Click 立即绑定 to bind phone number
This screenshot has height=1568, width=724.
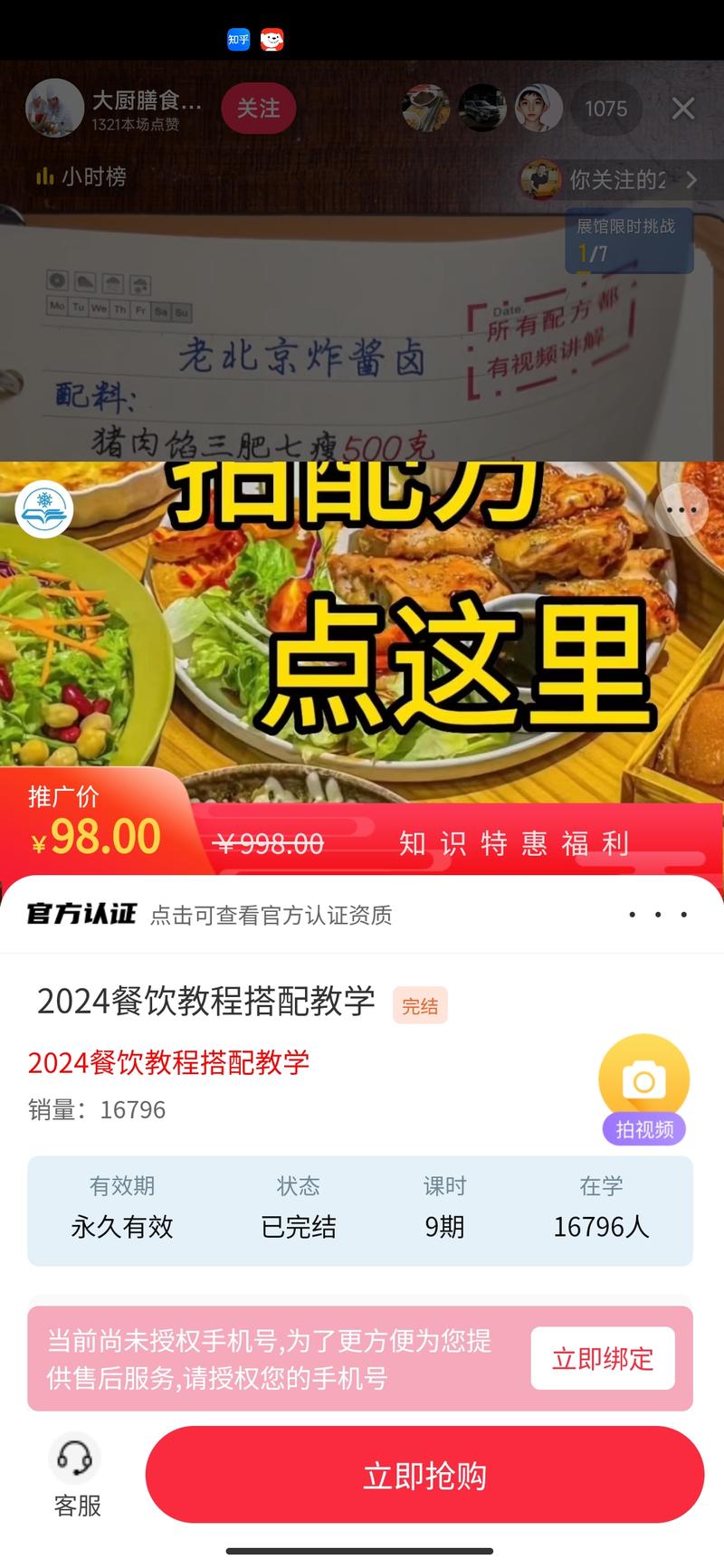[603, 1358]
